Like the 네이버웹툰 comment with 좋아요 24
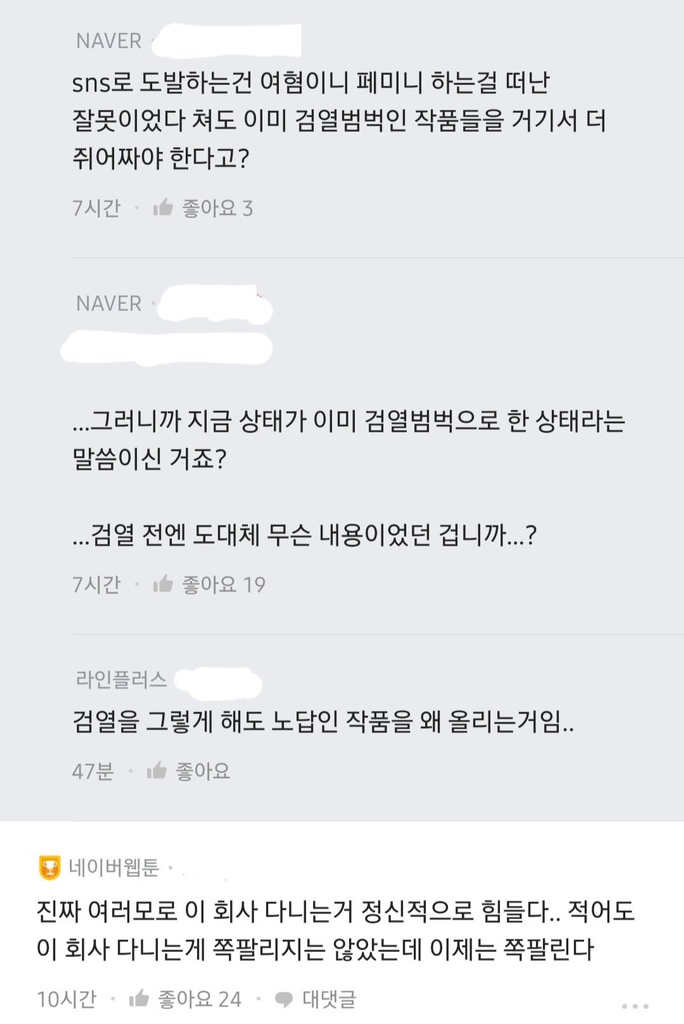The width and height of the screenshot is (684, 1024). [140, 998]
